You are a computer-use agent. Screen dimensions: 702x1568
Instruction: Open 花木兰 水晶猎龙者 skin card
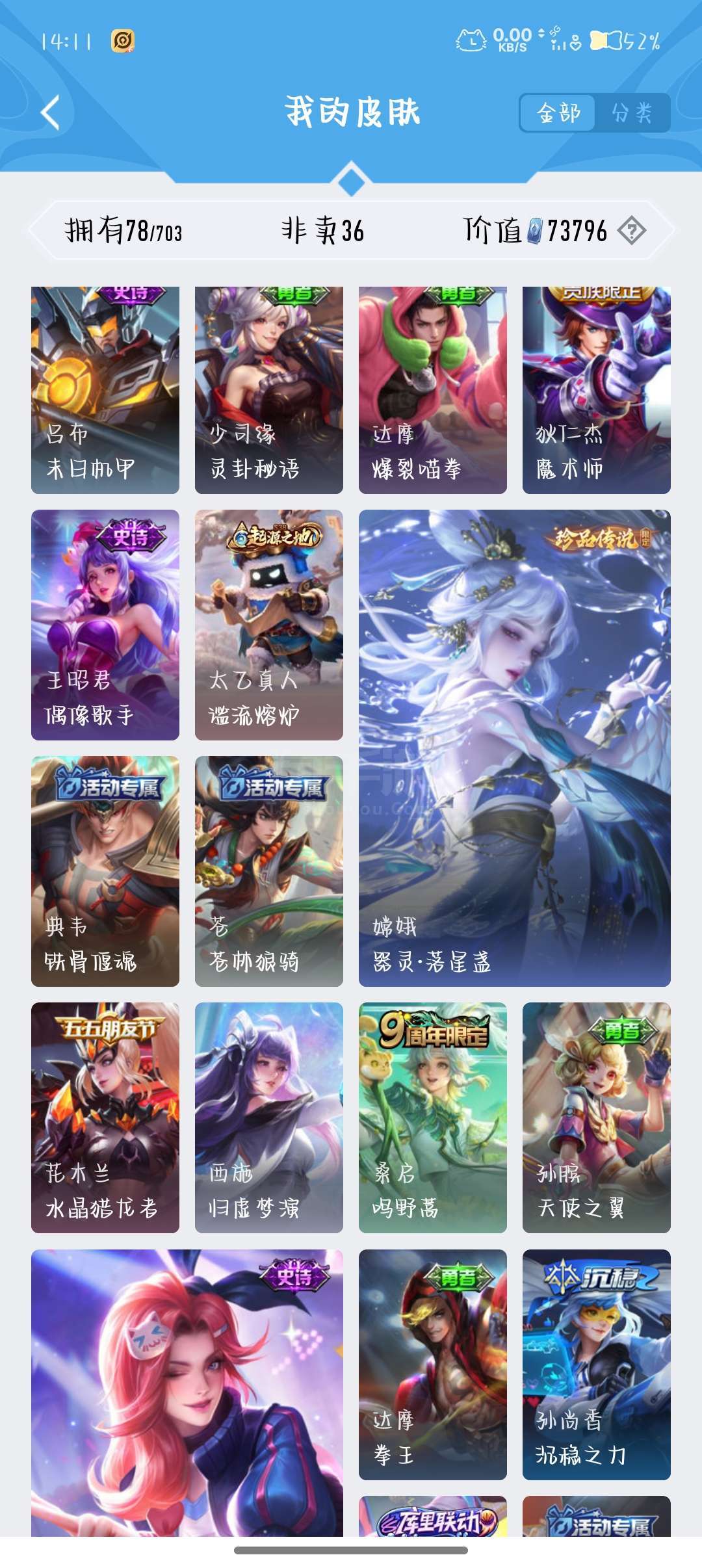105,1117
